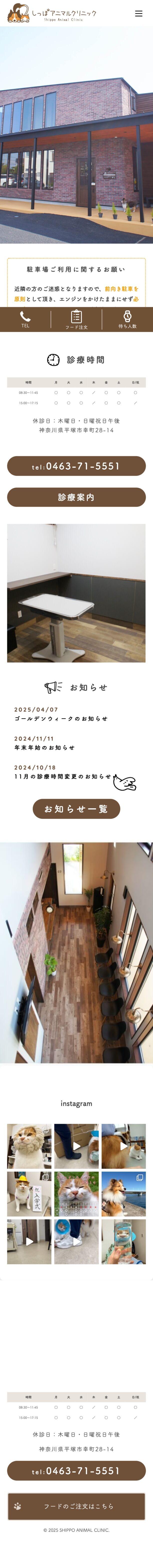
Task: View 11月の診療時間変更のお知らせ
Action: pos(63,777)
